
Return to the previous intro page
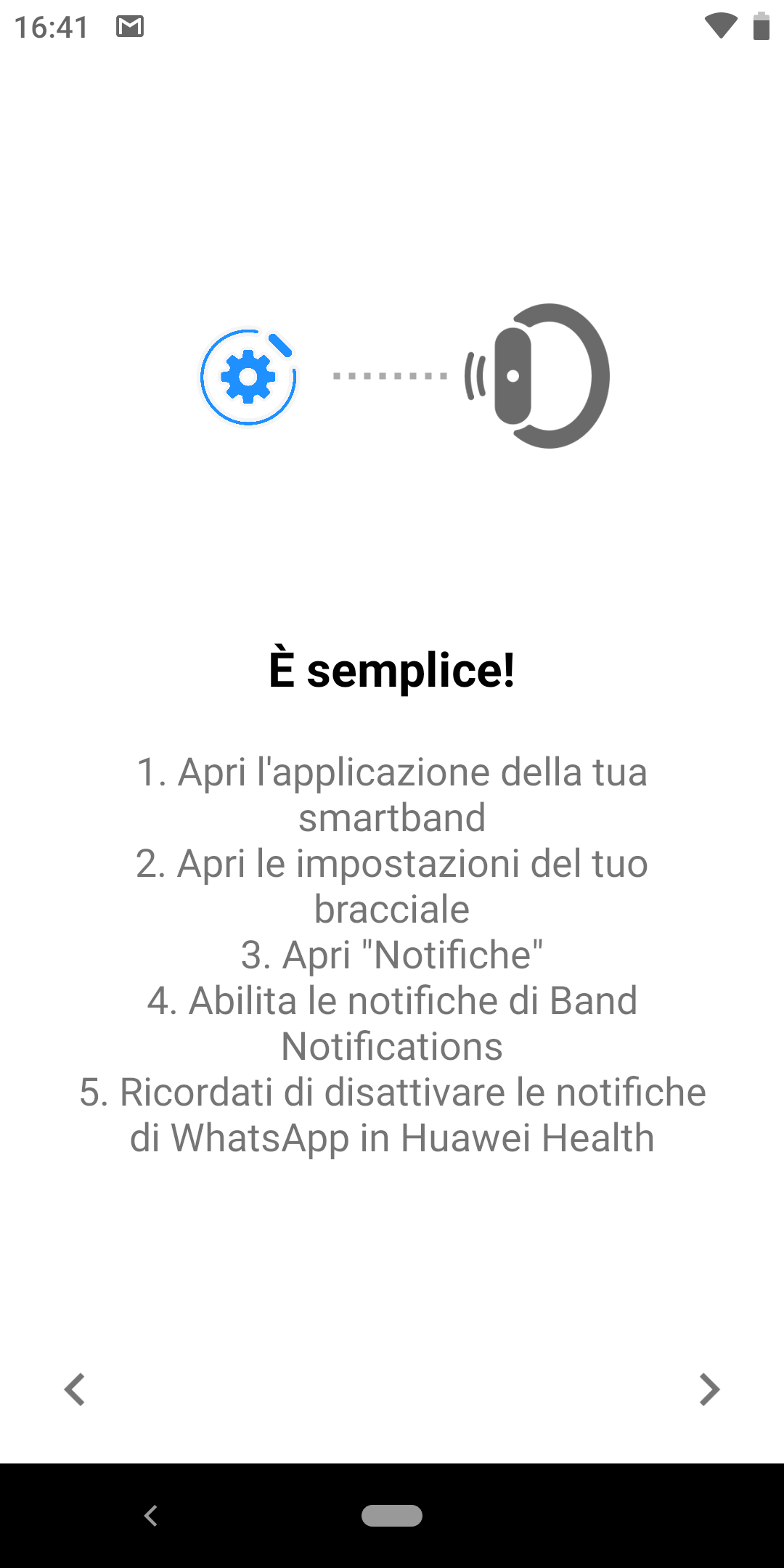coord(75,1389)
